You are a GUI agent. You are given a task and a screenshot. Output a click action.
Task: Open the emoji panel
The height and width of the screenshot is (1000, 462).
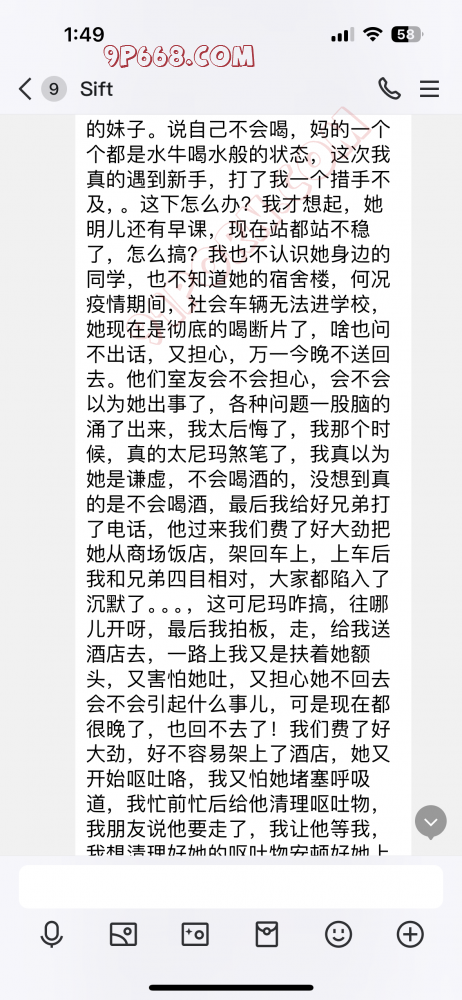coord(338,934)
